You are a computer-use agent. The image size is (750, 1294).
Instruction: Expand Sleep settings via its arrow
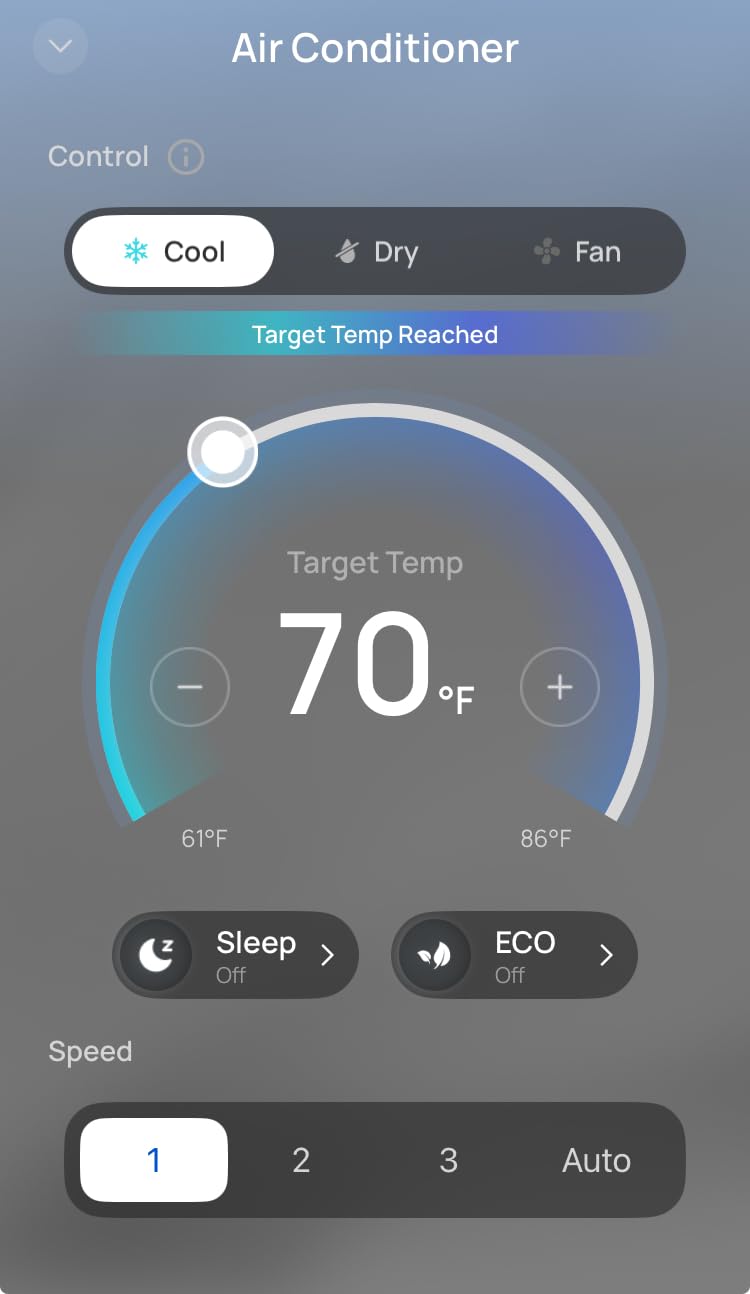point(329,955)
